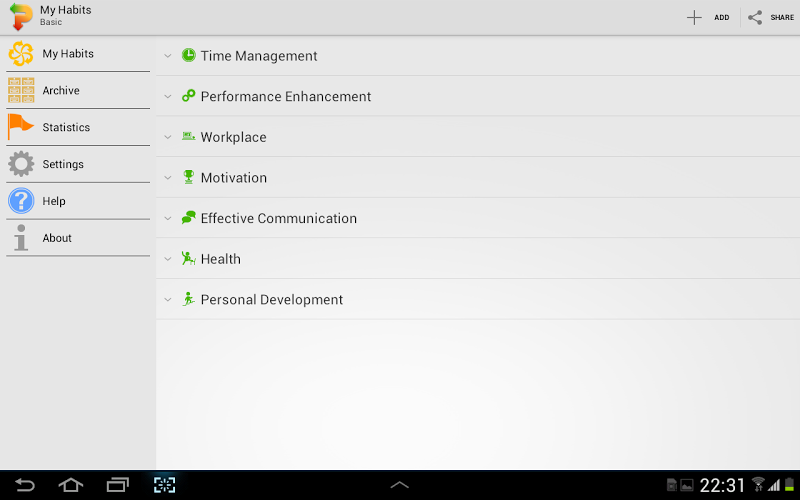
Task: Expand the Personal Development category
Action: point(271,300)
